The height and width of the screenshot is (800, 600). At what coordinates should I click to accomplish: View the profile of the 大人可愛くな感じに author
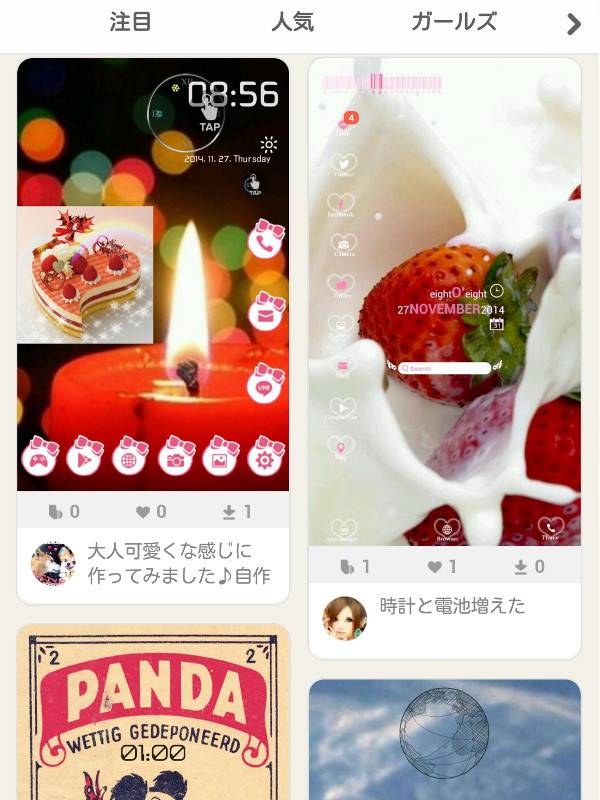click(52, 564)
